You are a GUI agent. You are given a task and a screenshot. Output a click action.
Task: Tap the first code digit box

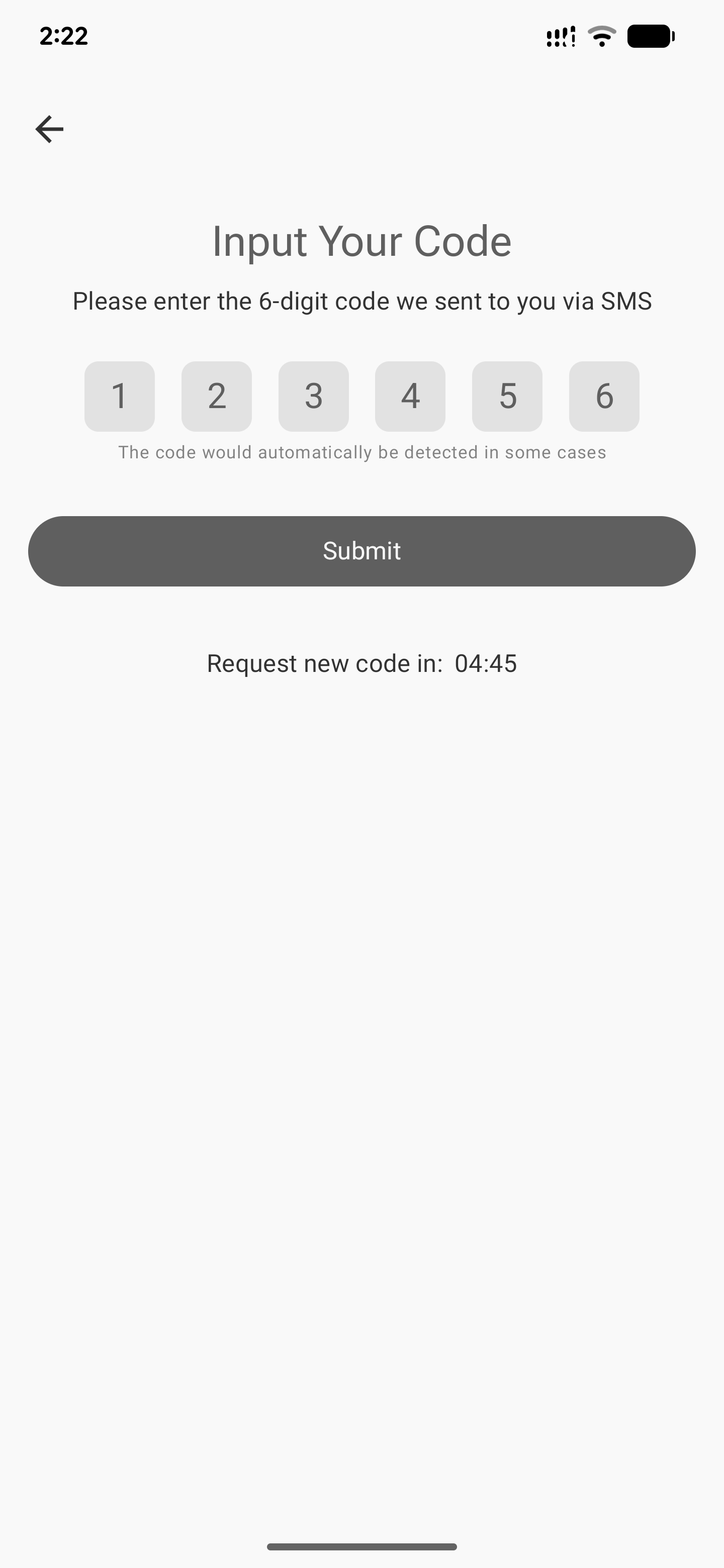119,396
